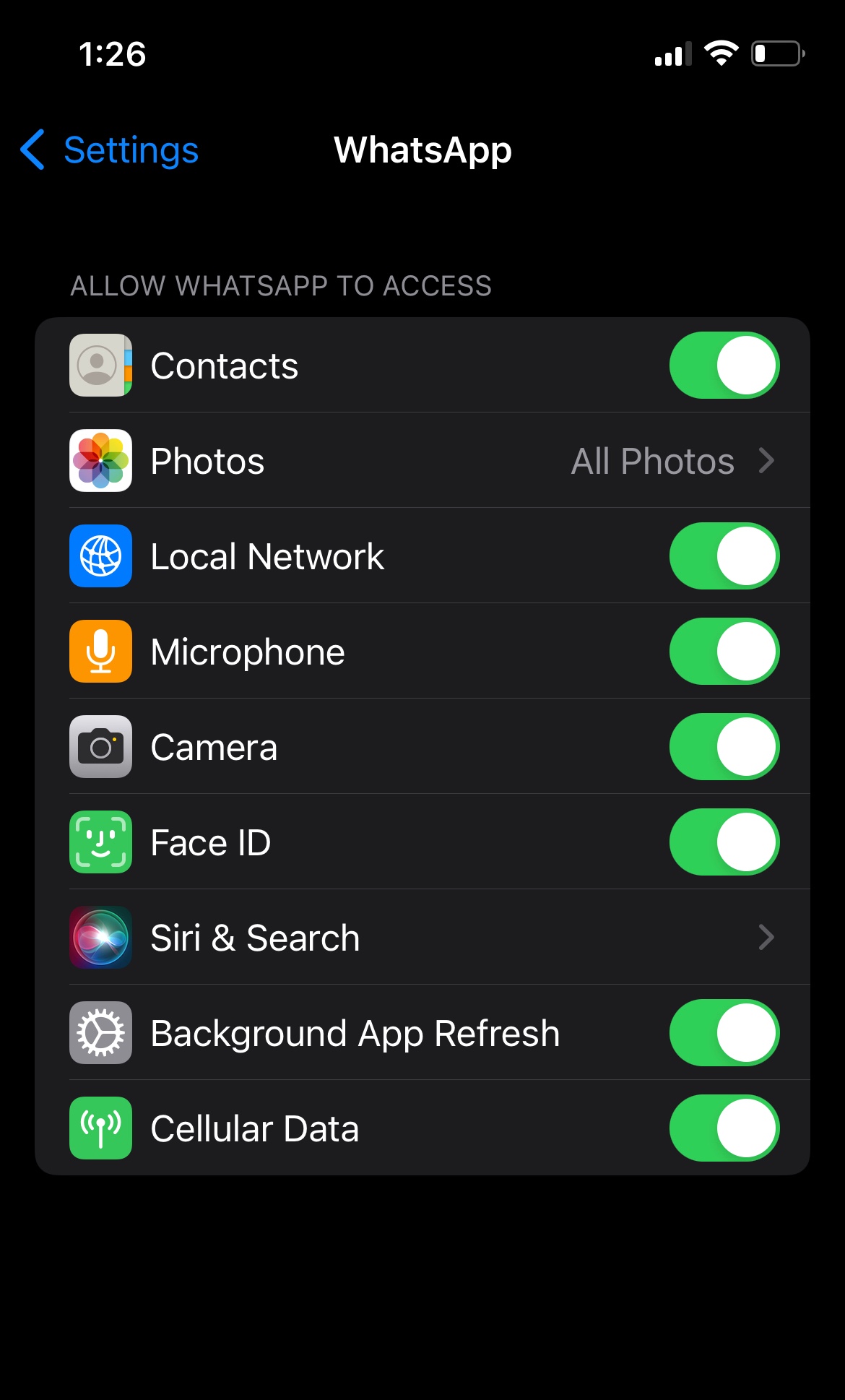Turn off Background App Refresh
845x1400 pixels.
point(724,1033)
